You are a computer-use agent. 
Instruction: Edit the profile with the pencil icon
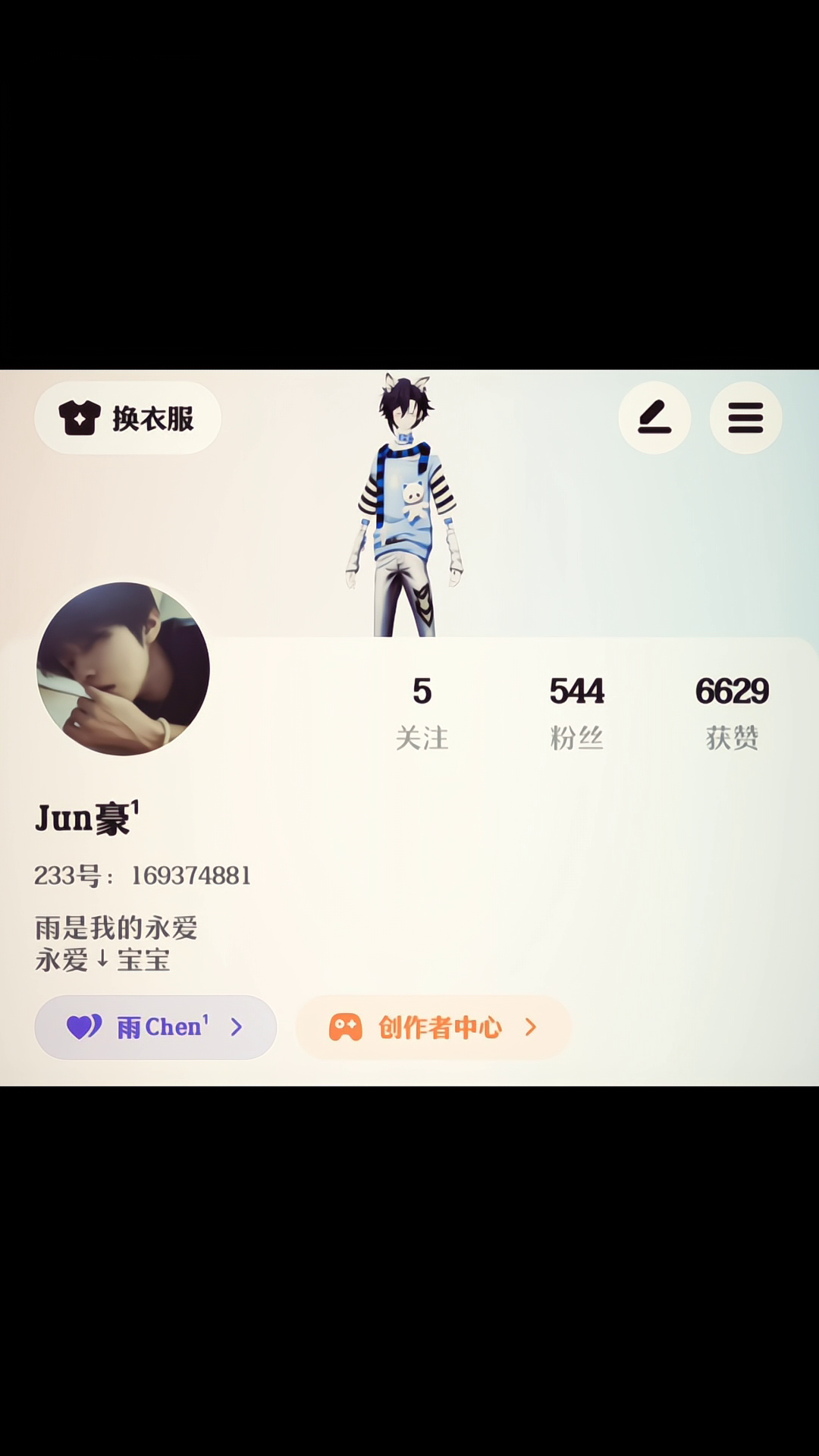654,418
